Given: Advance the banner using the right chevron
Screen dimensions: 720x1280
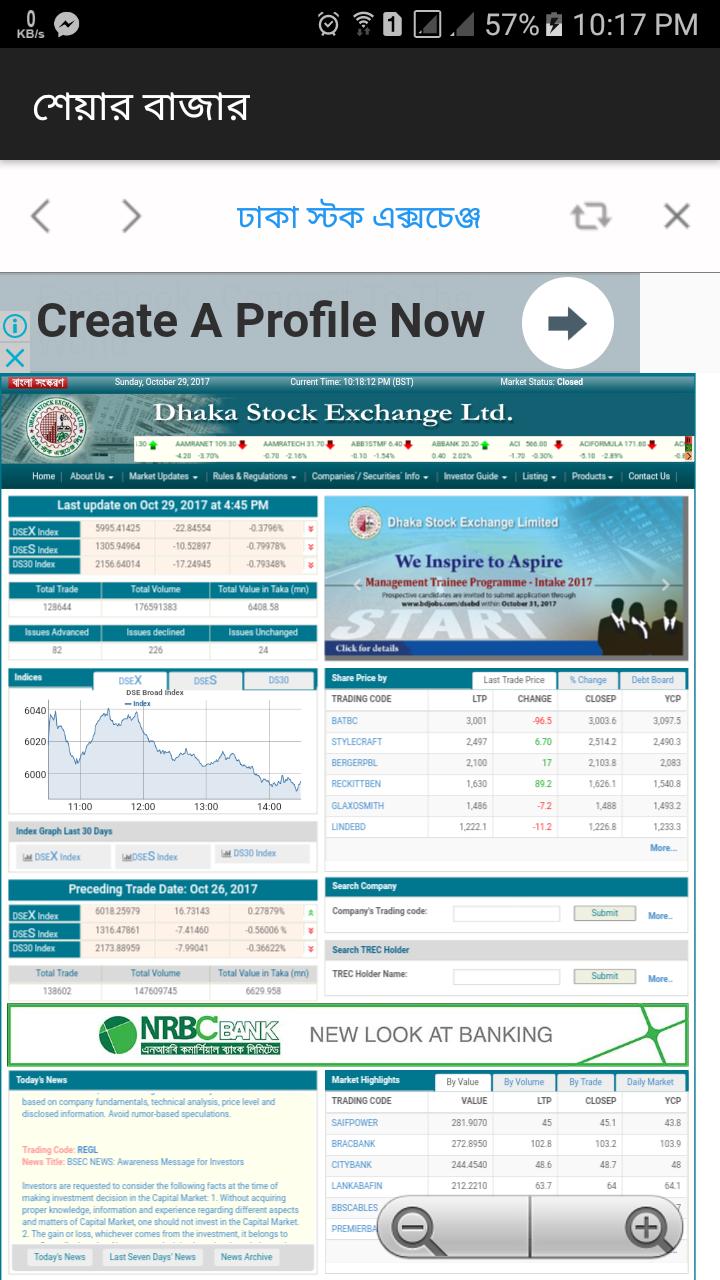Looking at the screenshot, I should (x=666, y=584).
